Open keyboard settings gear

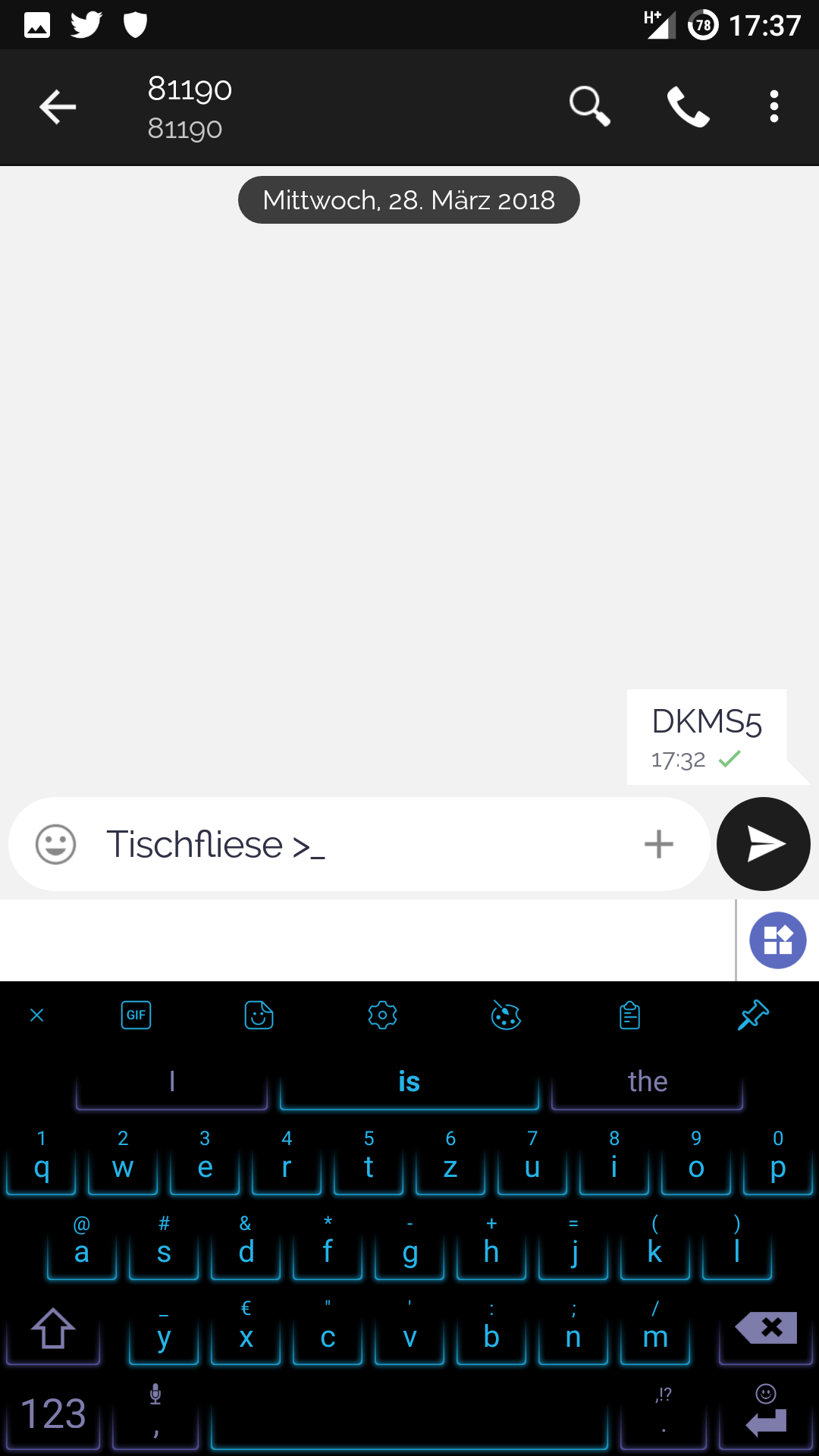(x=382, y=1015)
